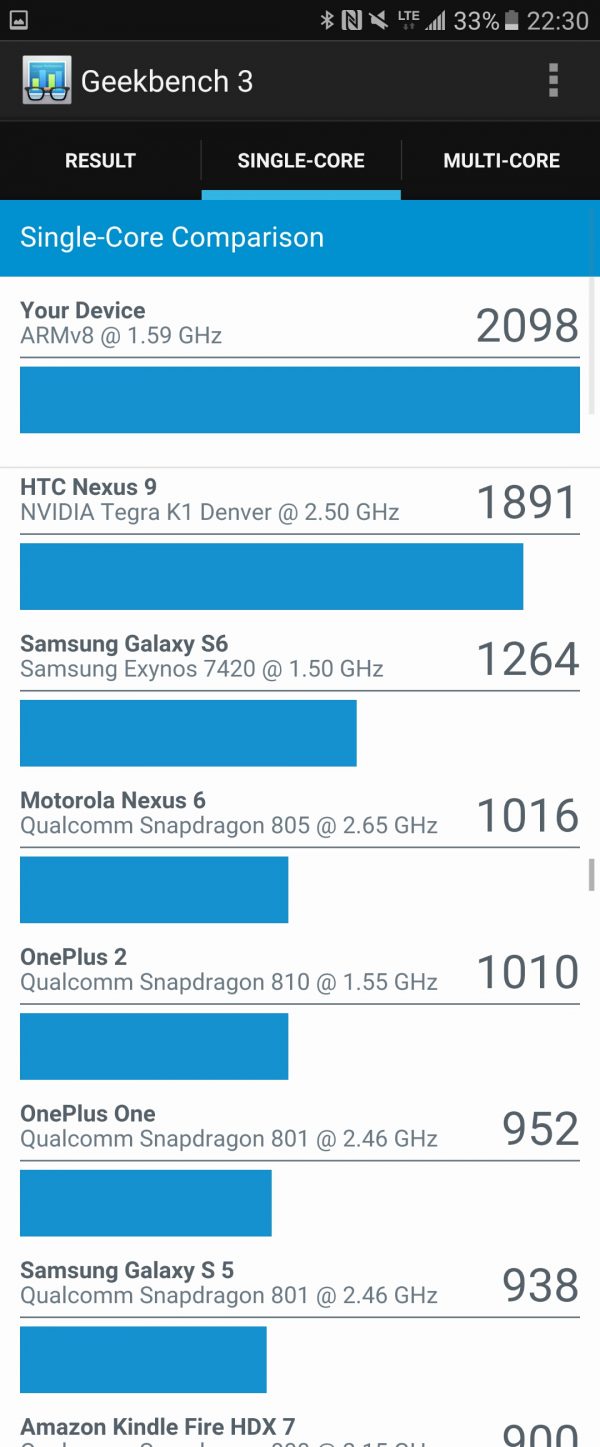600x1447 pixels.
Task: Select the Single-Core tab
Action: (x=301, y=161)
